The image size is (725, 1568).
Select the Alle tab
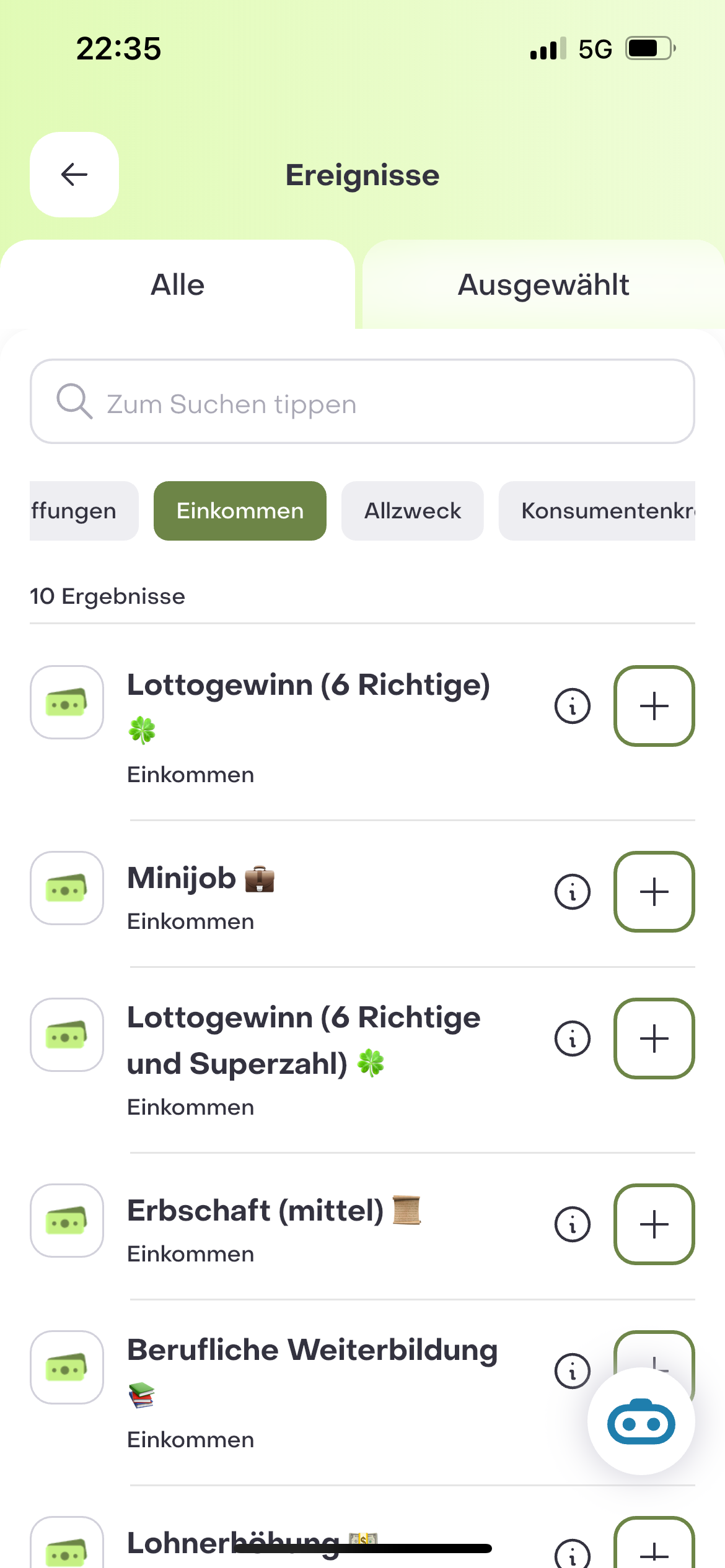pyautogui.click(x=178, y=285)
